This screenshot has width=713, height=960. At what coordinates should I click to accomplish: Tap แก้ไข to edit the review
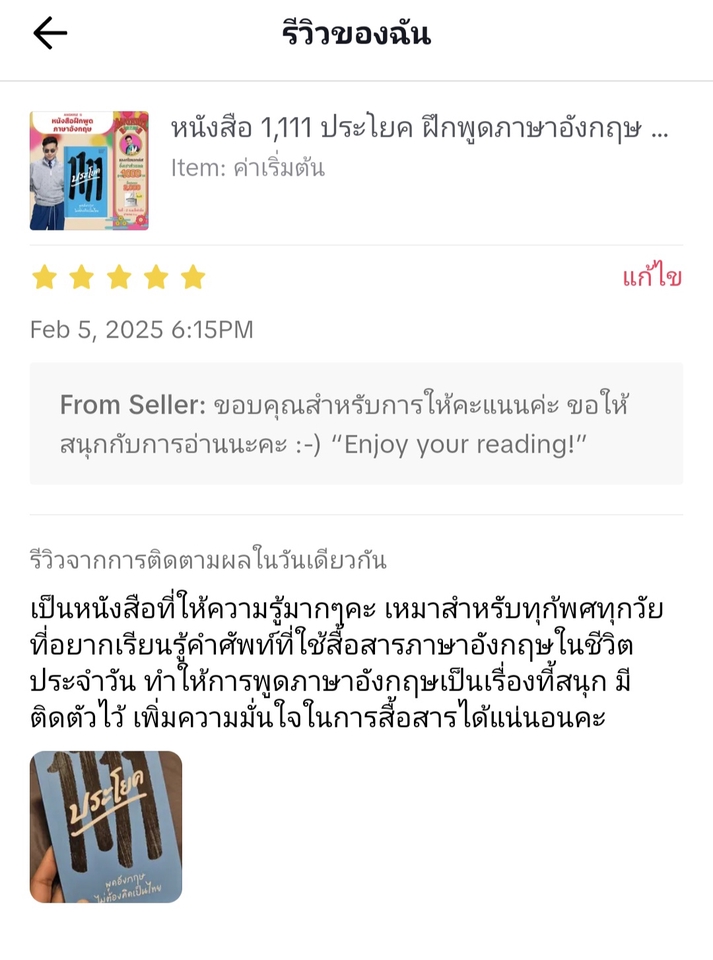651,278
